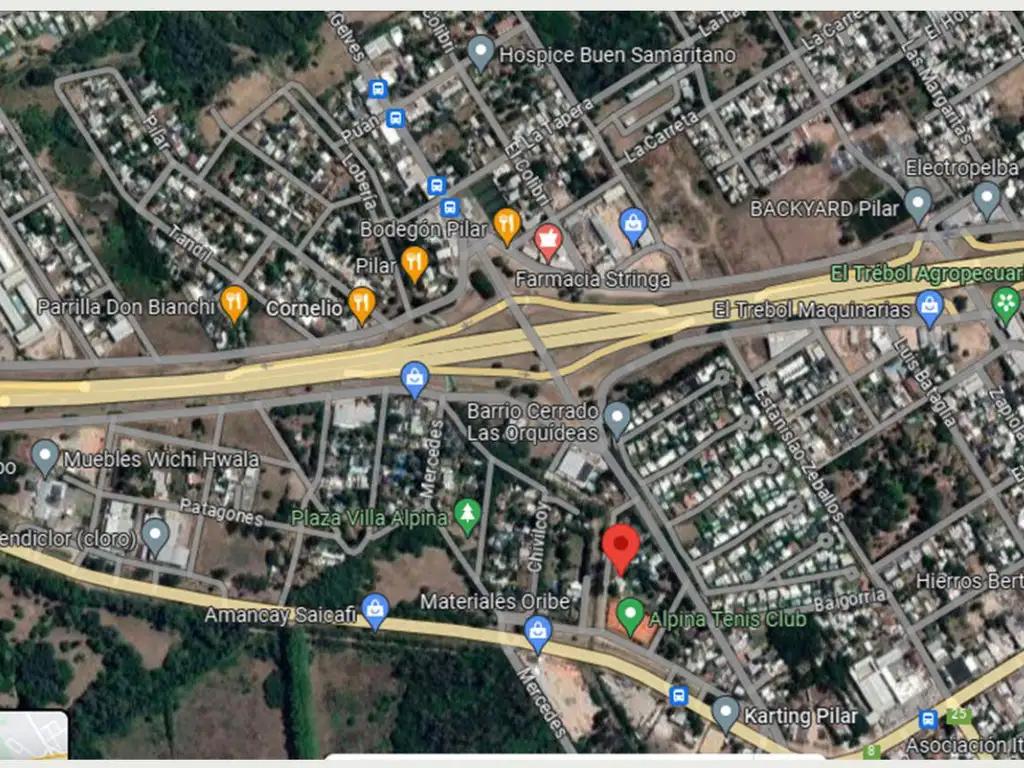The height and width of the screenshot is (768, 1024).
Task: Select the Cornelio restaurant marker
Action: (x=362, y=303)
